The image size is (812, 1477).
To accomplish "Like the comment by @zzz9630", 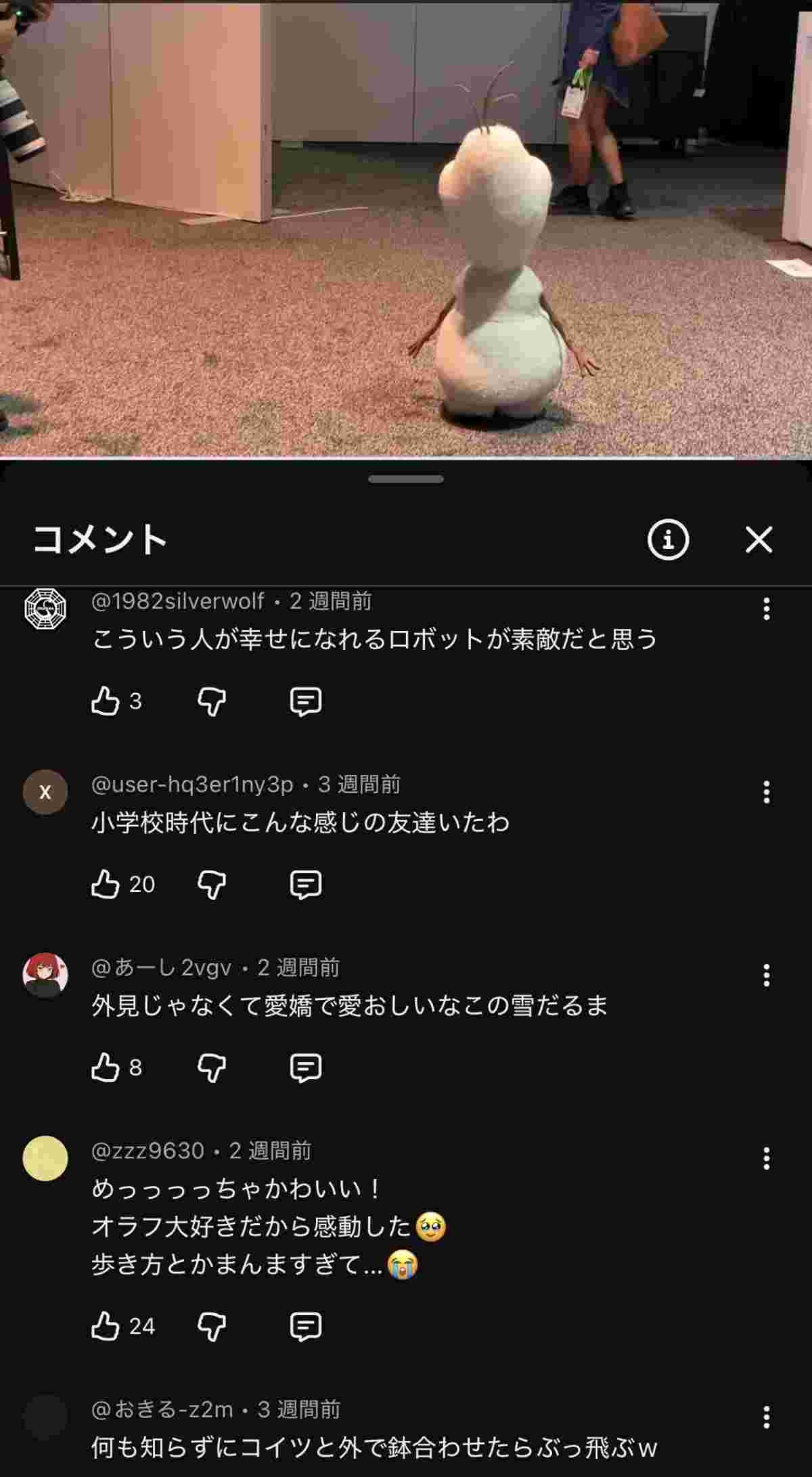I will point(106,1325).
